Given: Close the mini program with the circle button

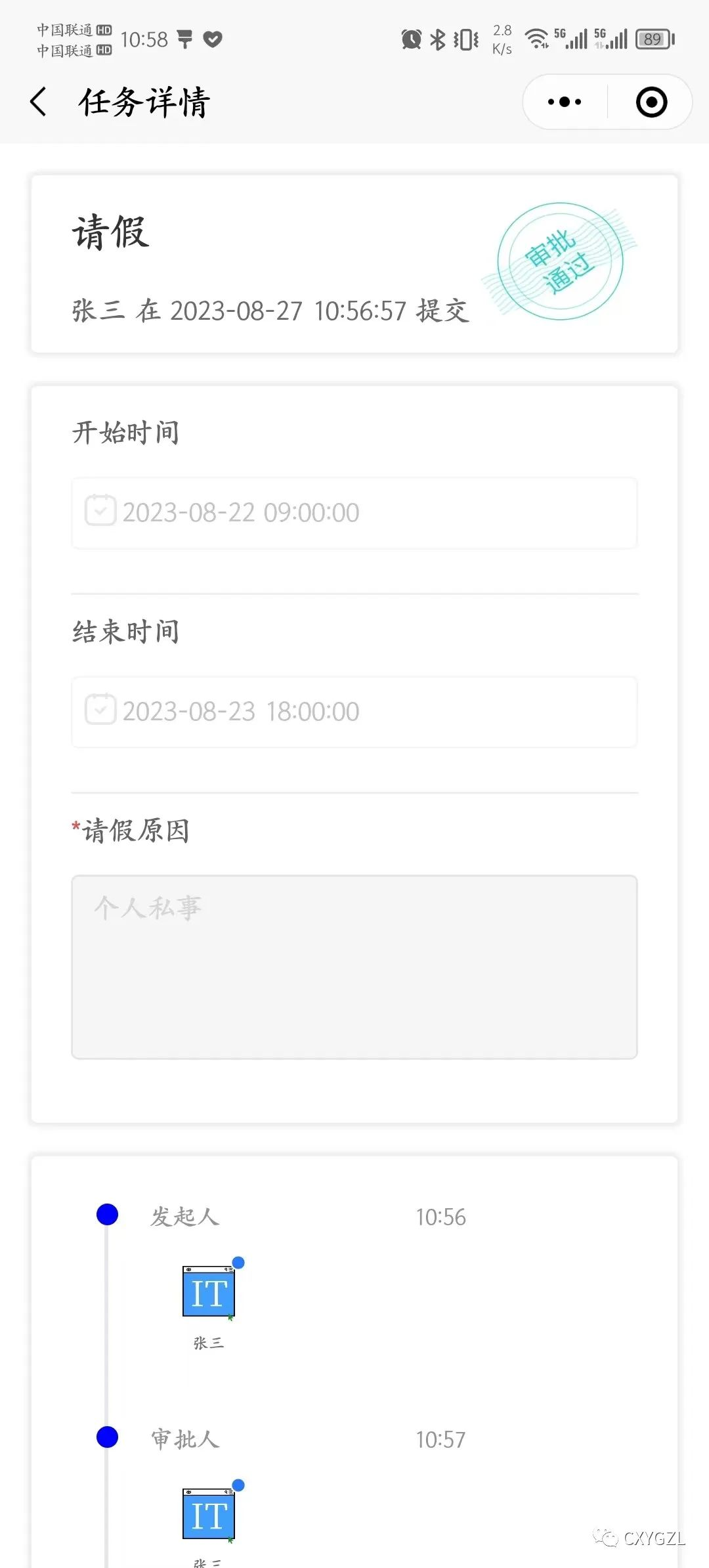Looking at the screenshot, I should pos(651,102).
